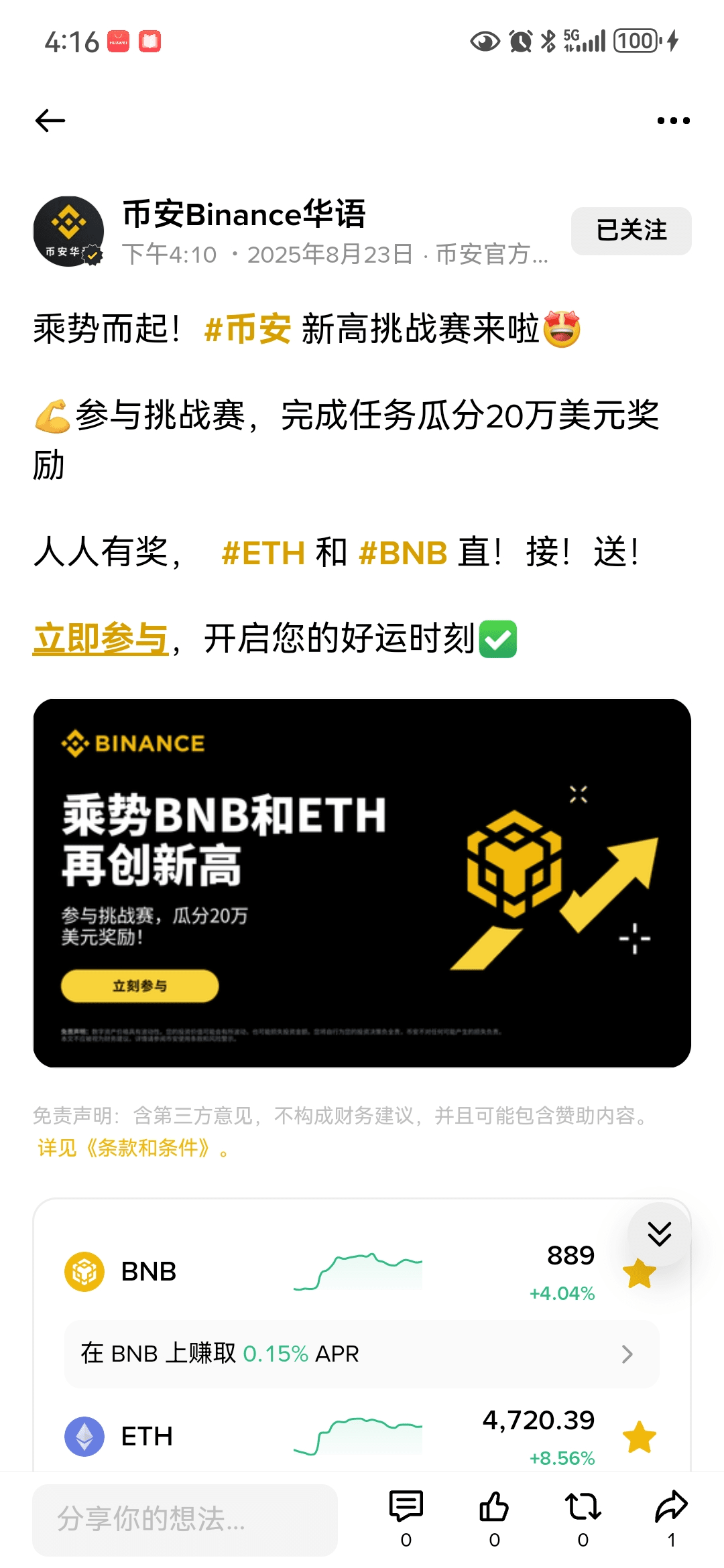Follow the 立即参与 link
The height and width of the screenshot is (1568, 724).
tap(101, 638)
